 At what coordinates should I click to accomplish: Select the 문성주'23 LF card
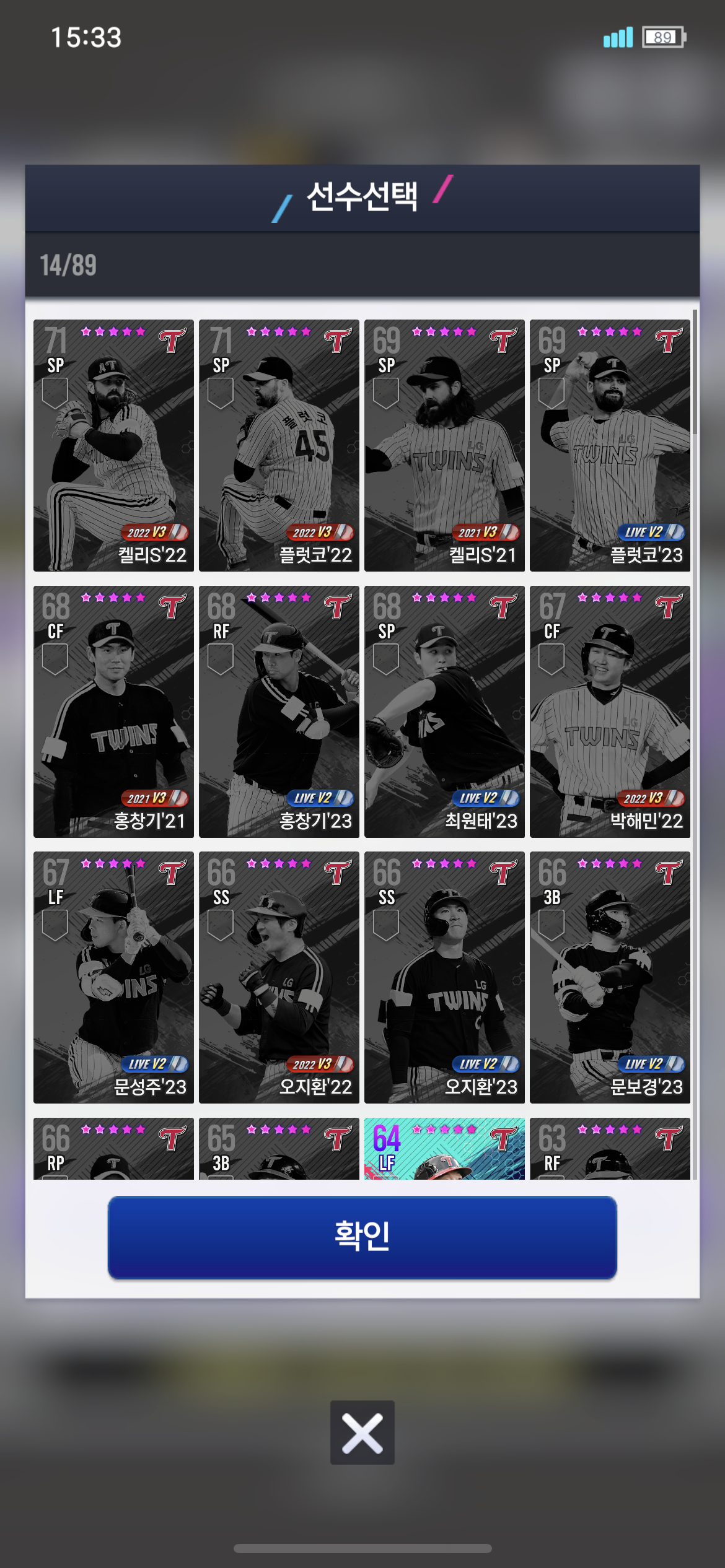point(113,977)
